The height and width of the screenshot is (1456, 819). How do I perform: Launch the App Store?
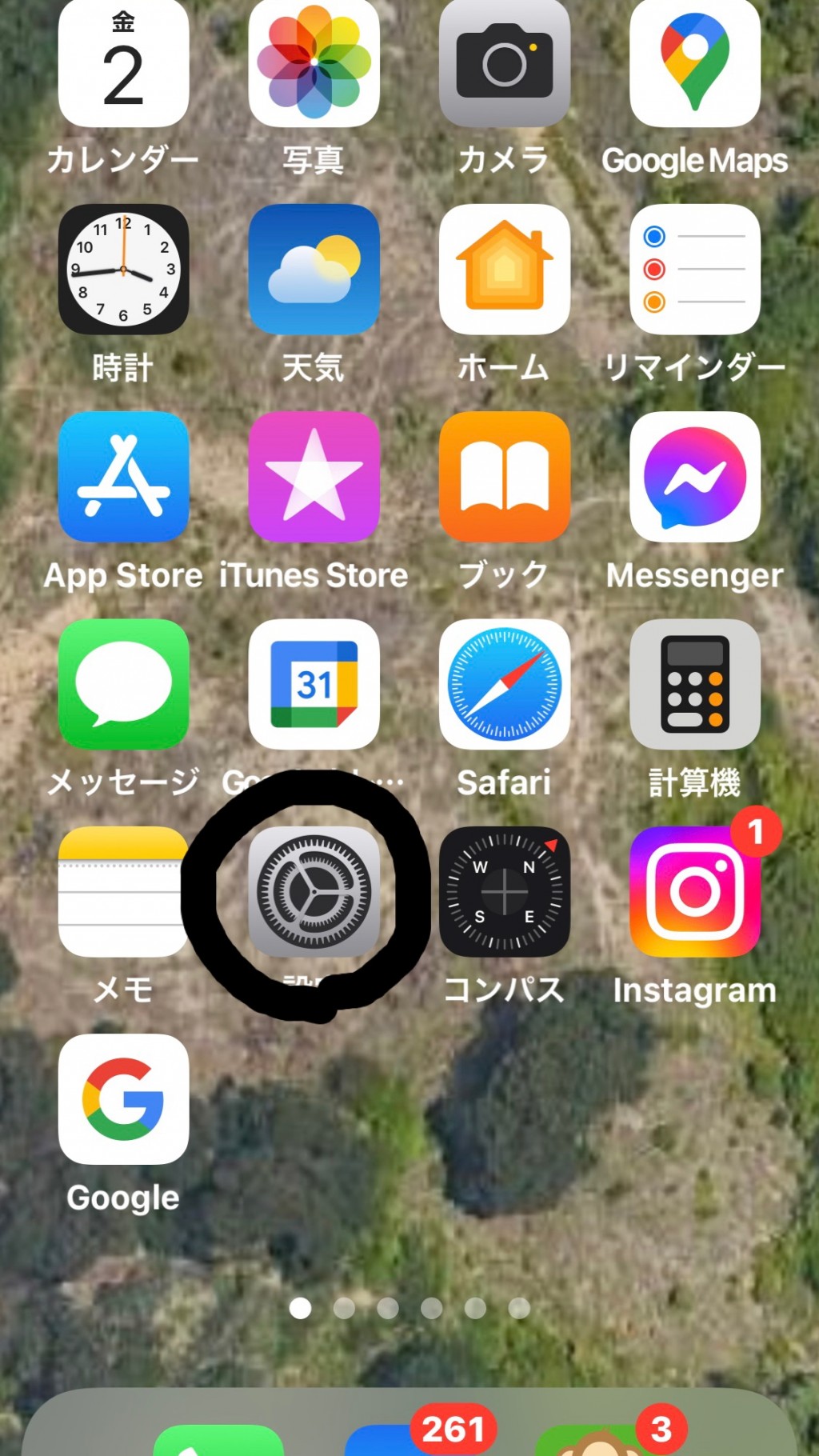(123, 477)
